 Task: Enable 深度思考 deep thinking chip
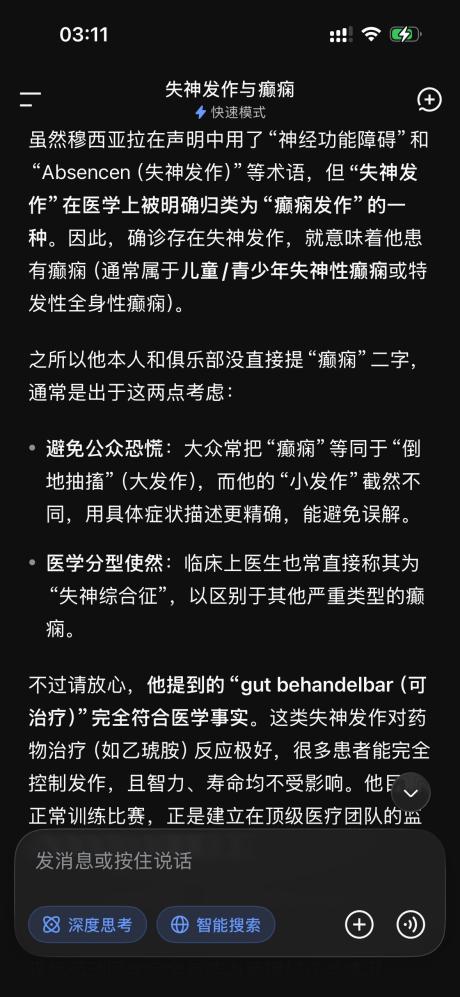click(88, 925)
